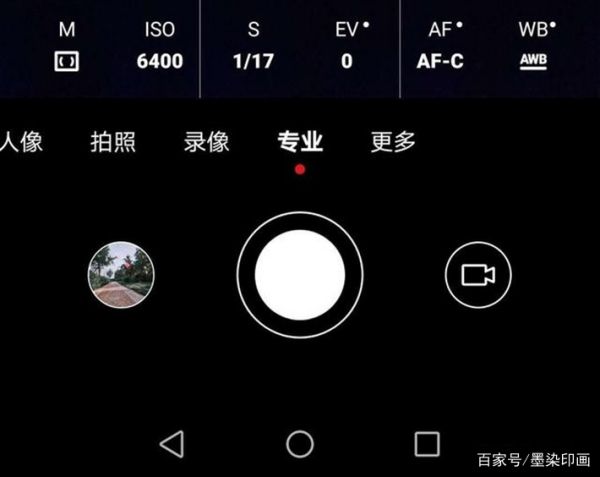The image size is (600, 477).
Task: Go to the home screen
Action: tap(300, 444)
